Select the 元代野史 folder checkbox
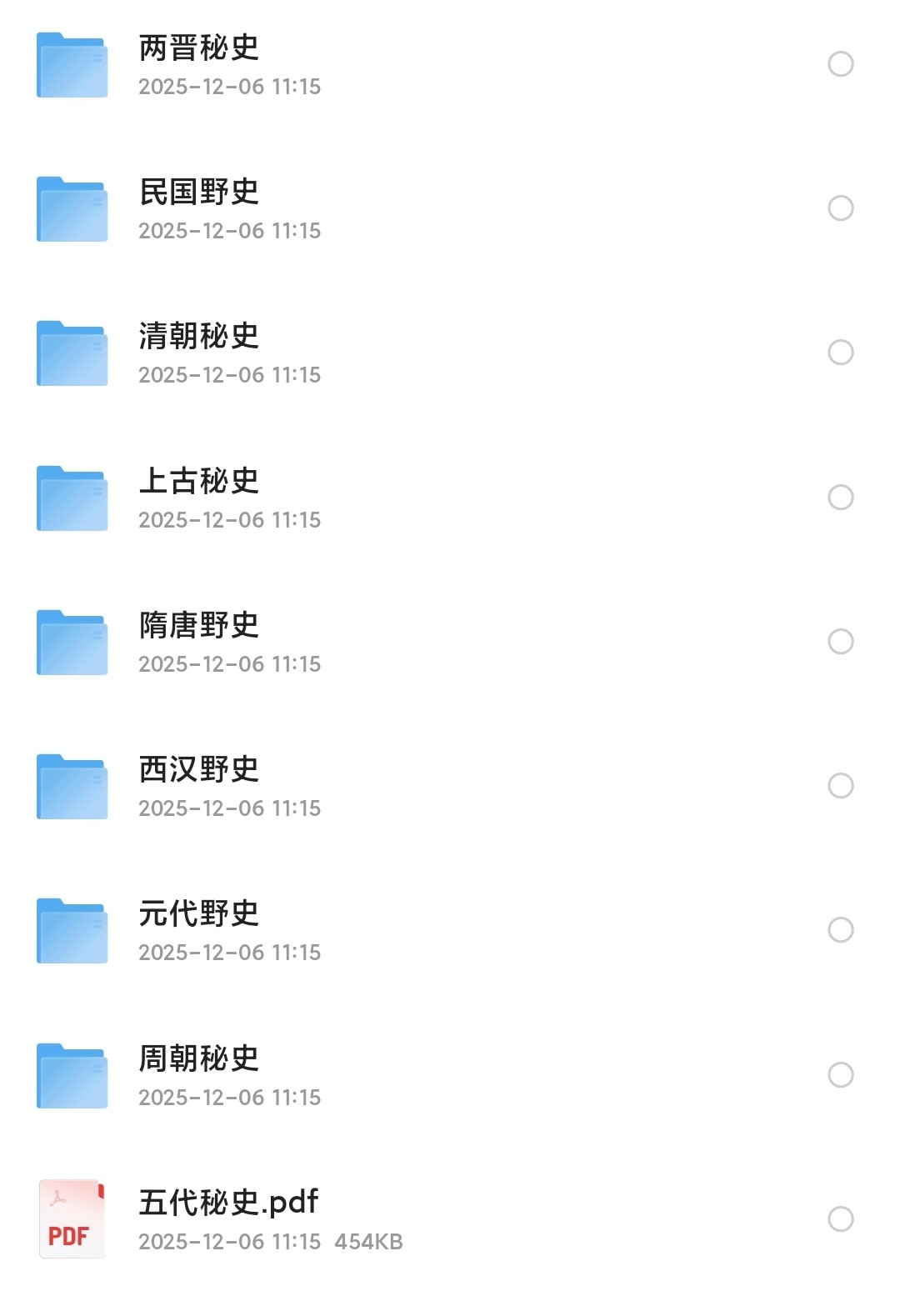Image resolution: width=900 pixels, height=1316 pixels. click(840, 930)
